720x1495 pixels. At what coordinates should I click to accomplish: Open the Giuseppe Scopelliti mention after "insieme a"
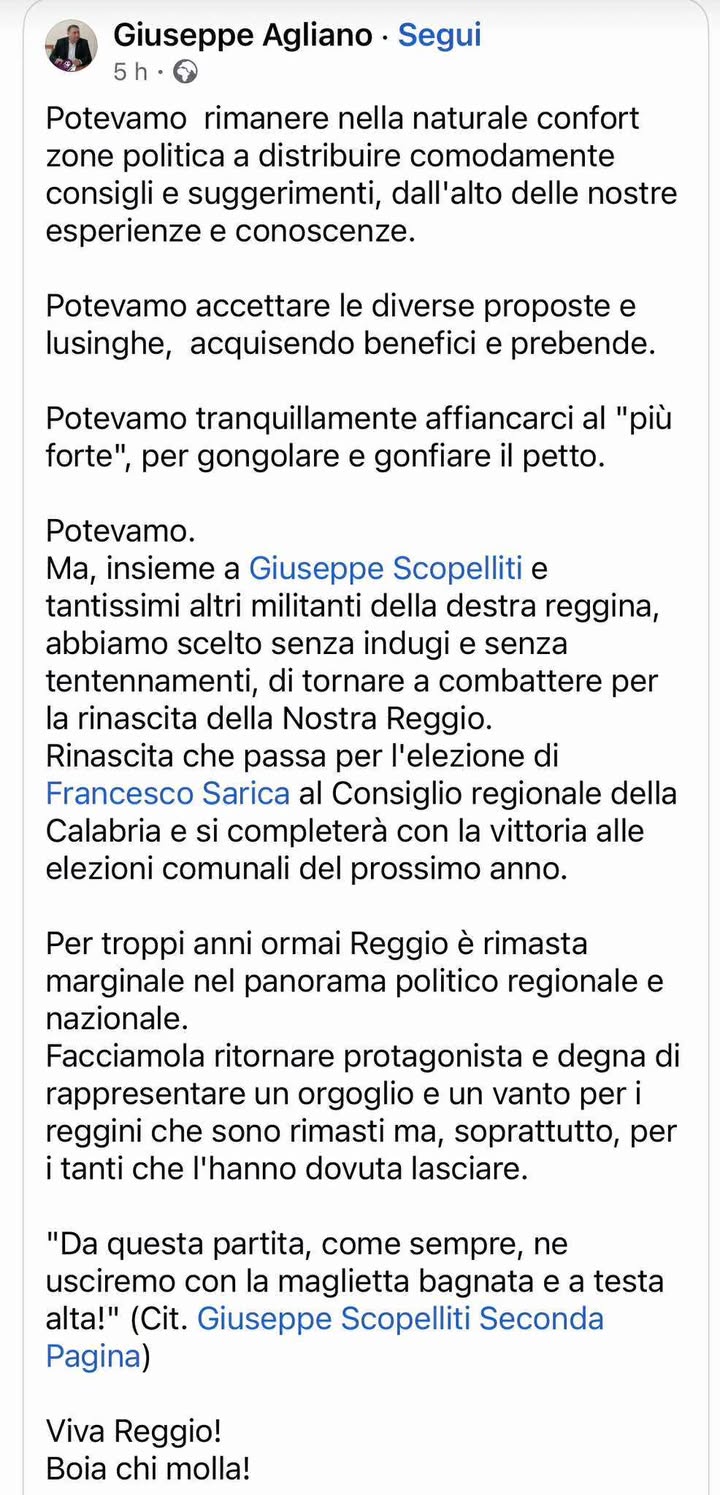click(x=385, y=568)
